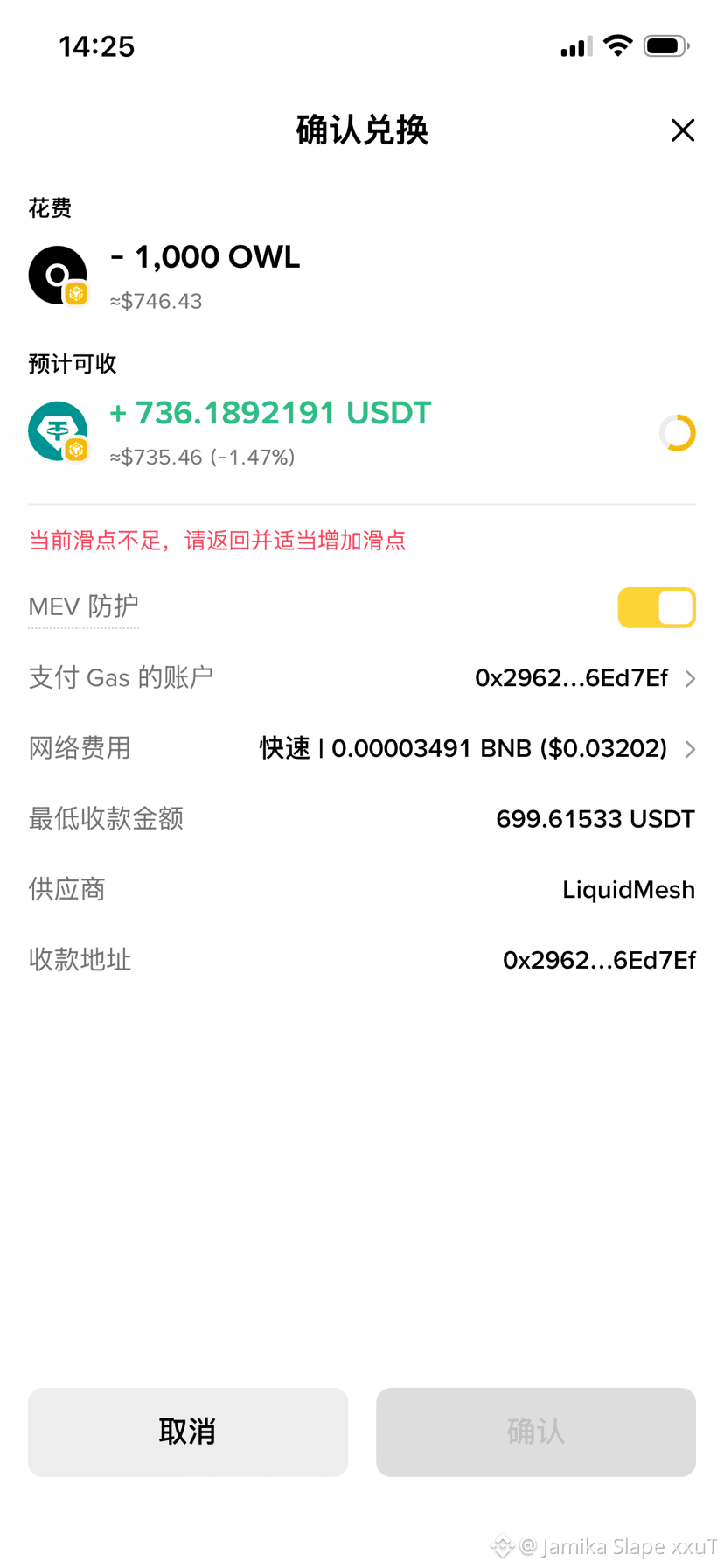Screen dimensions: 724x1568
Task: Tap the 快速 network fee option label
Action: click(284, 748)
